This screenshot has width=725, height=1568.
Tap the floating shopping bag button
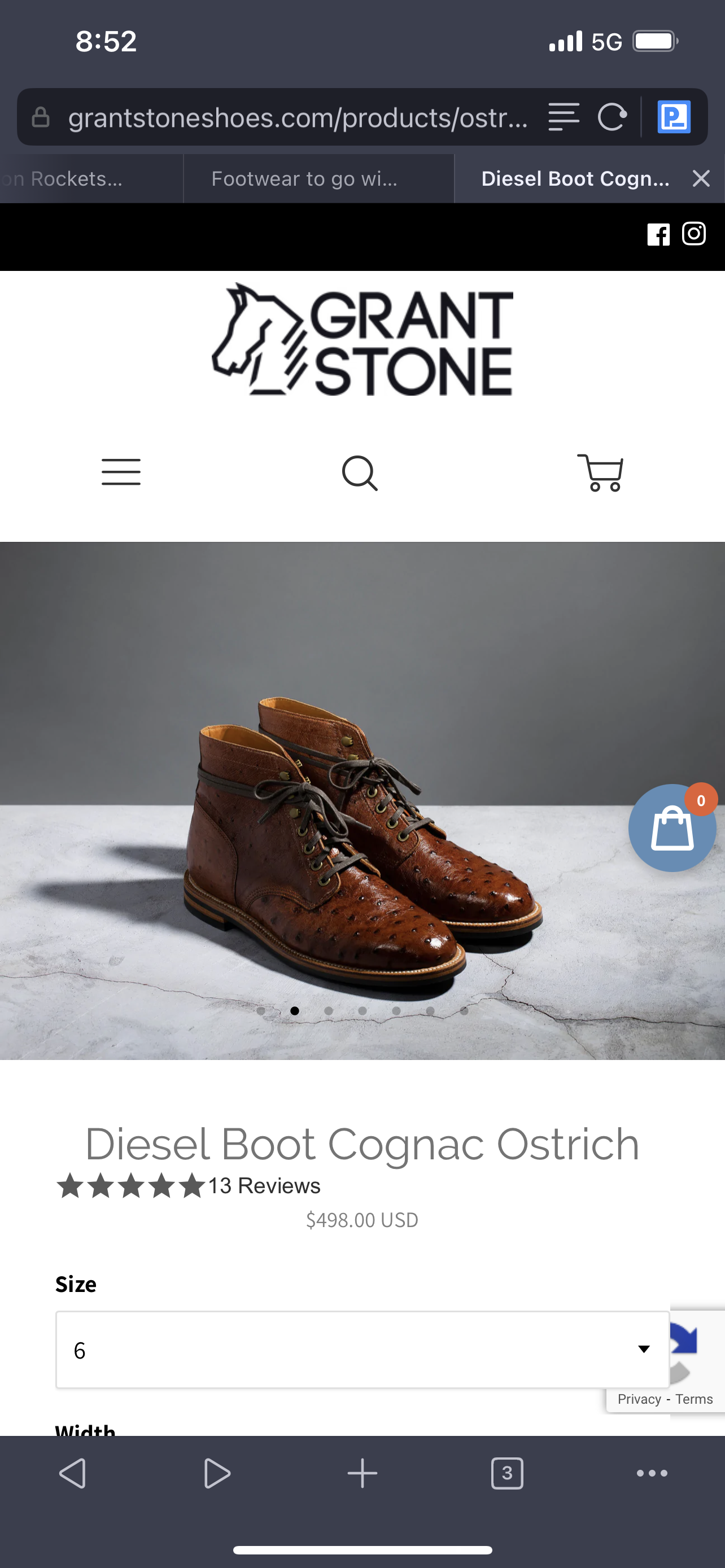[x=672, y=828]
